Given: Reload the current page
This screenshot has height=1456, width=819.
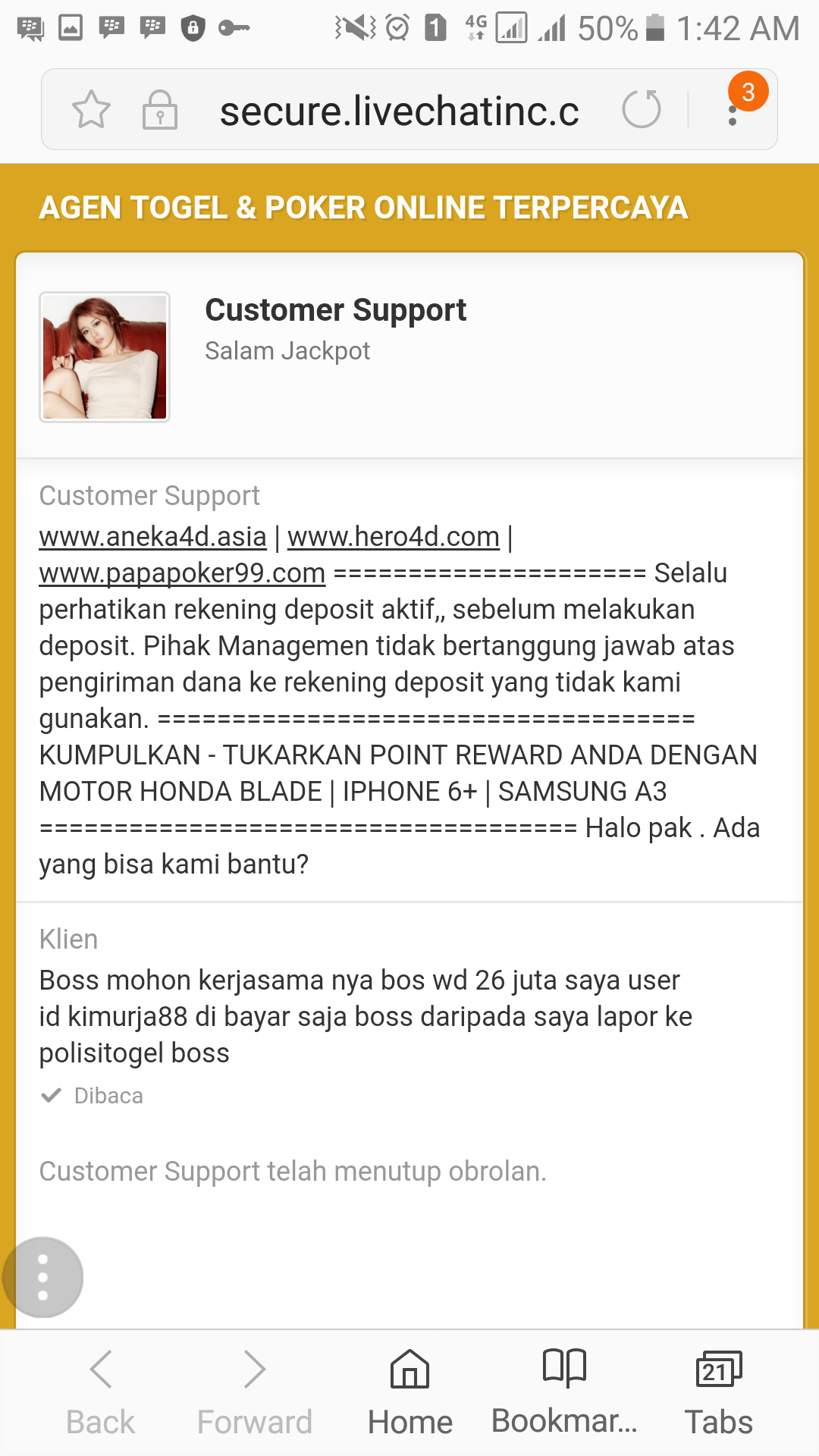Looking at the screenshot, I should 642,109.
